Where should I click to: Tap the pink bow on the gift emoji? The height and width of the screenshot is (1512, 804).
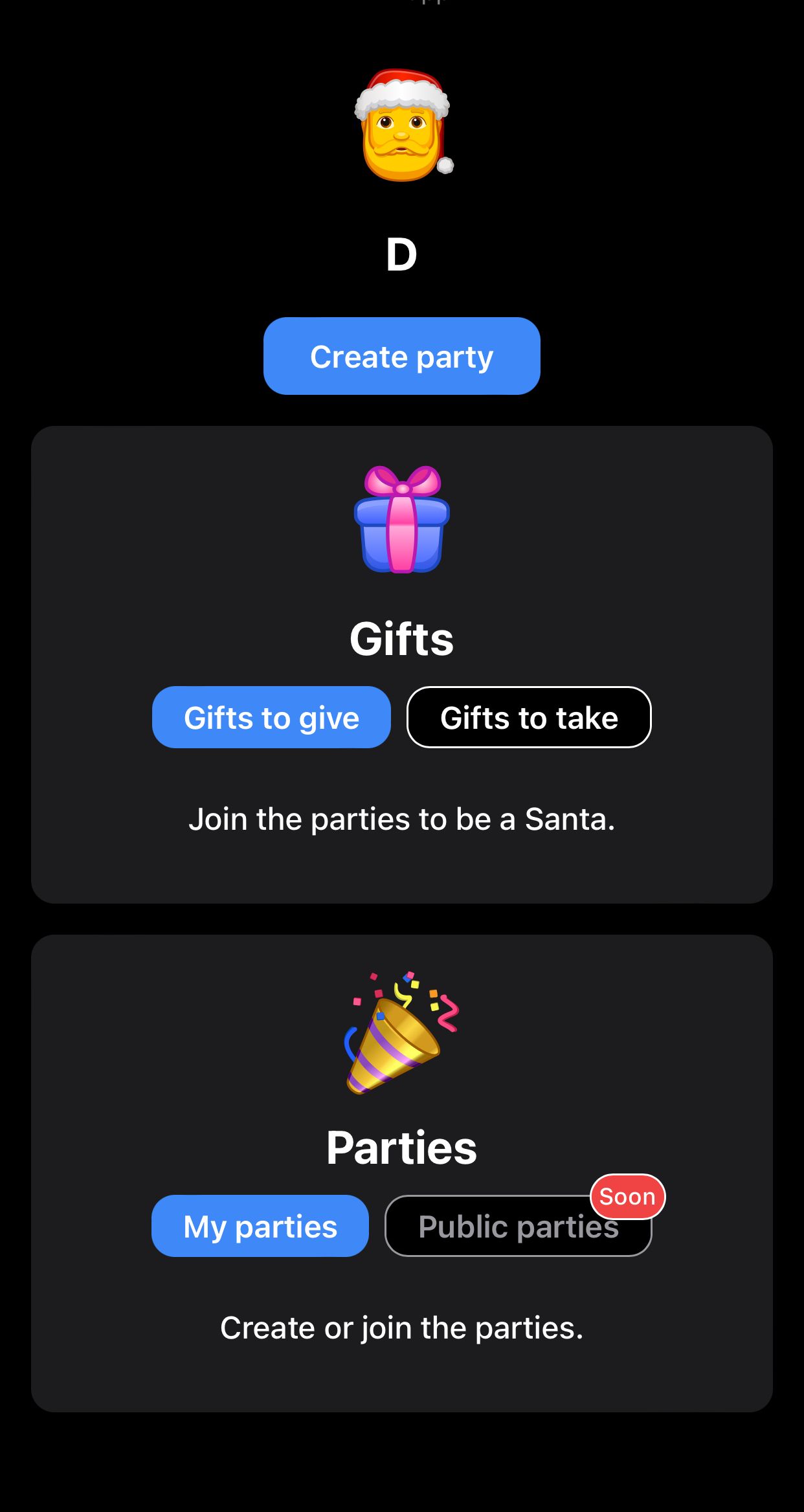401,485
